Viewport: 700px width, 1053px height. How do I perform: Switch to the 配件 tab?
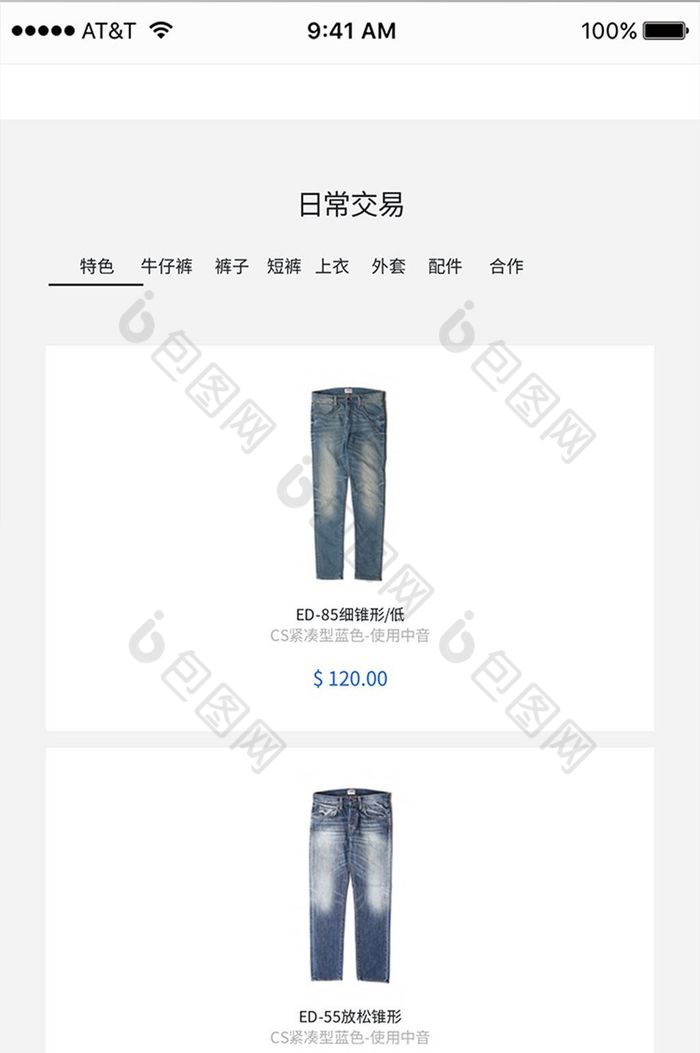445,267
